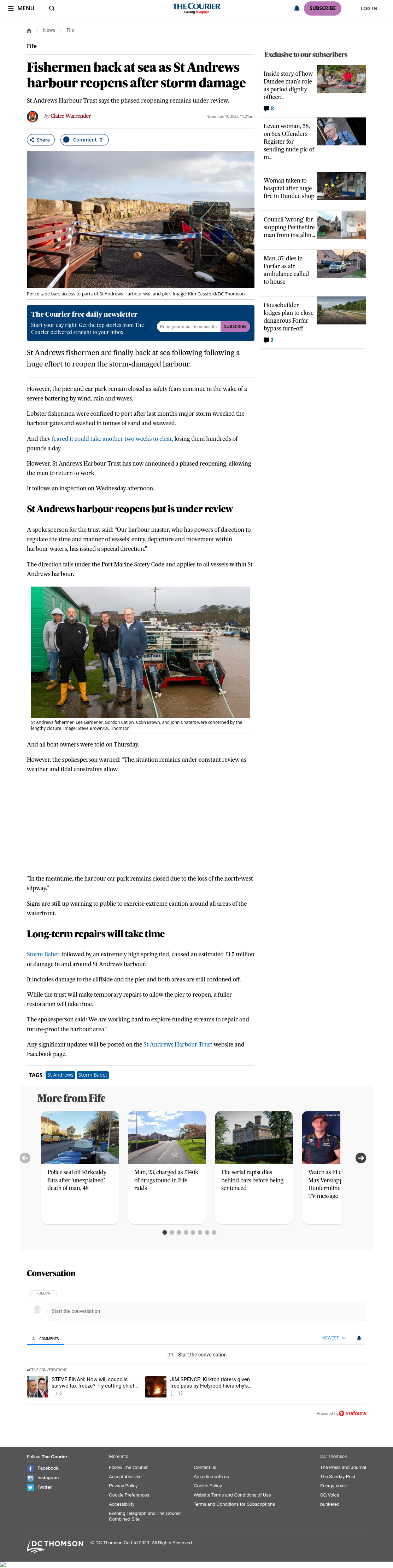Expand the NEWEST comments sort dropdown
Viewport: 393px width, 1568px height.
[334, 1338]
